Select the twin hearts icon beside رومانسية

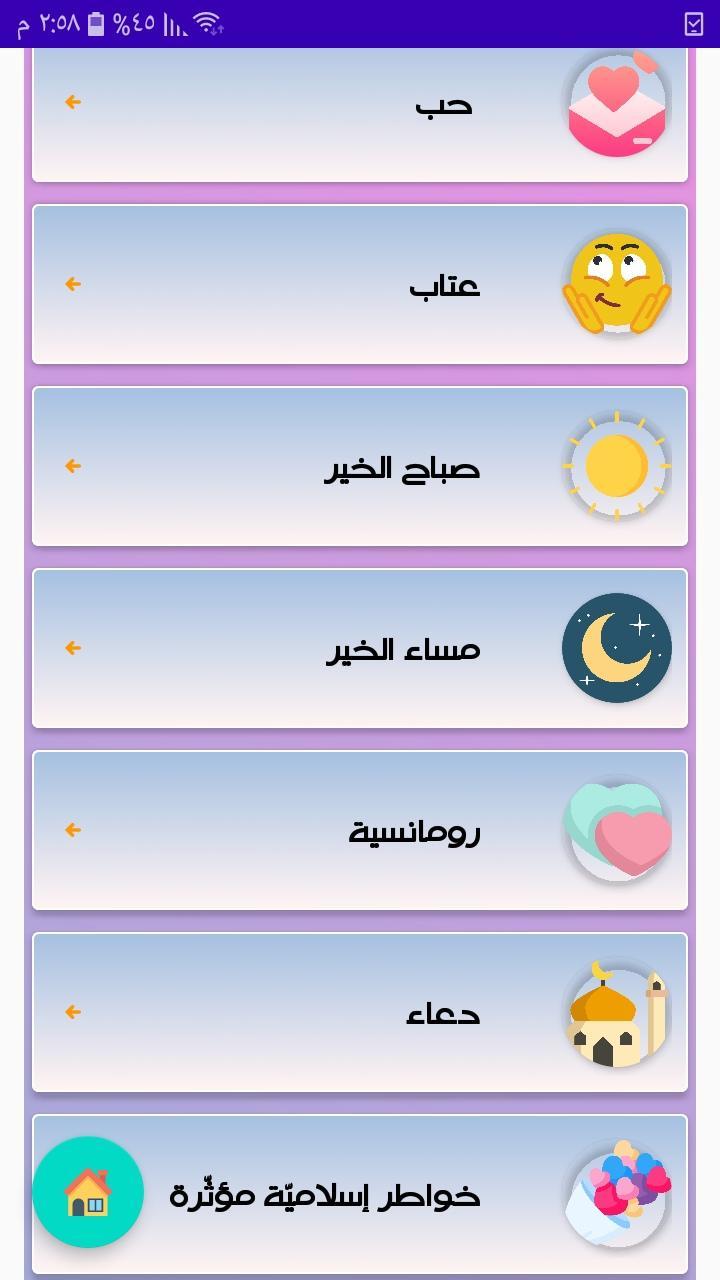(x=617, y=830)
